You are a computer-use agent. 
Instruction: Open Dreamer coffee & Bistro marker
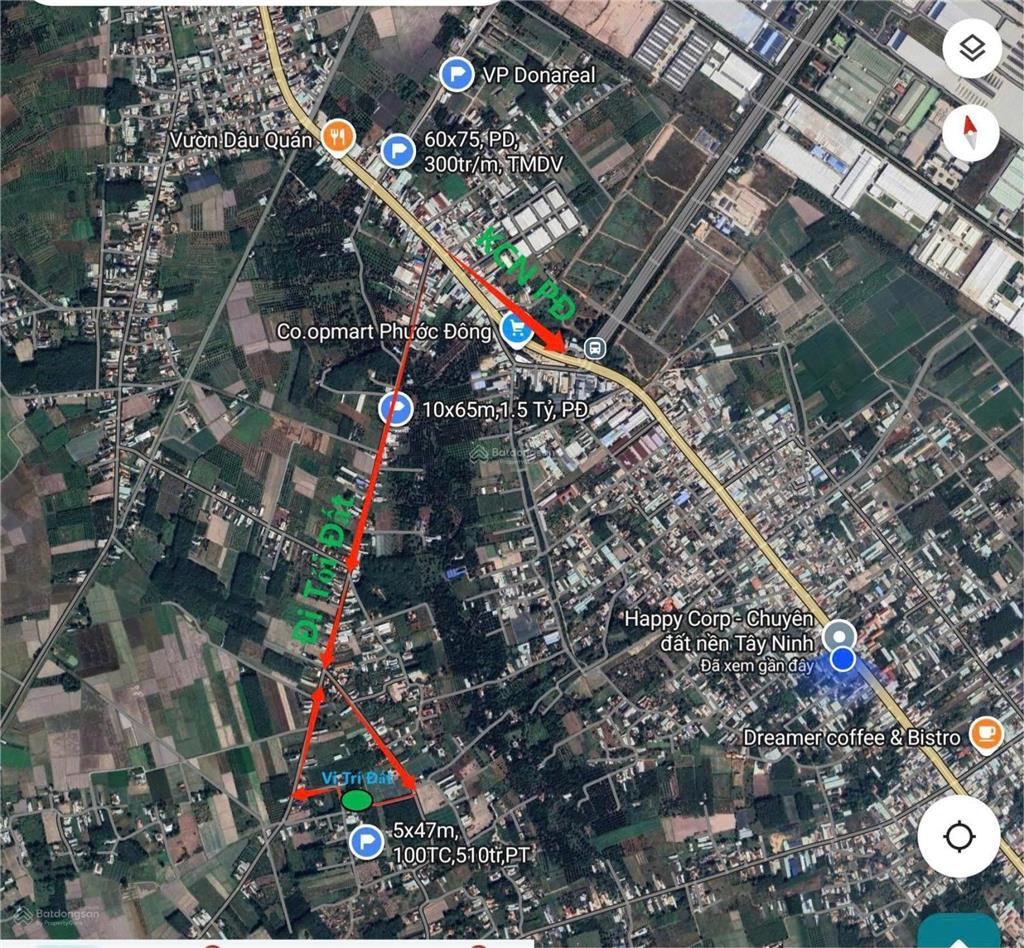pos(985,734)
